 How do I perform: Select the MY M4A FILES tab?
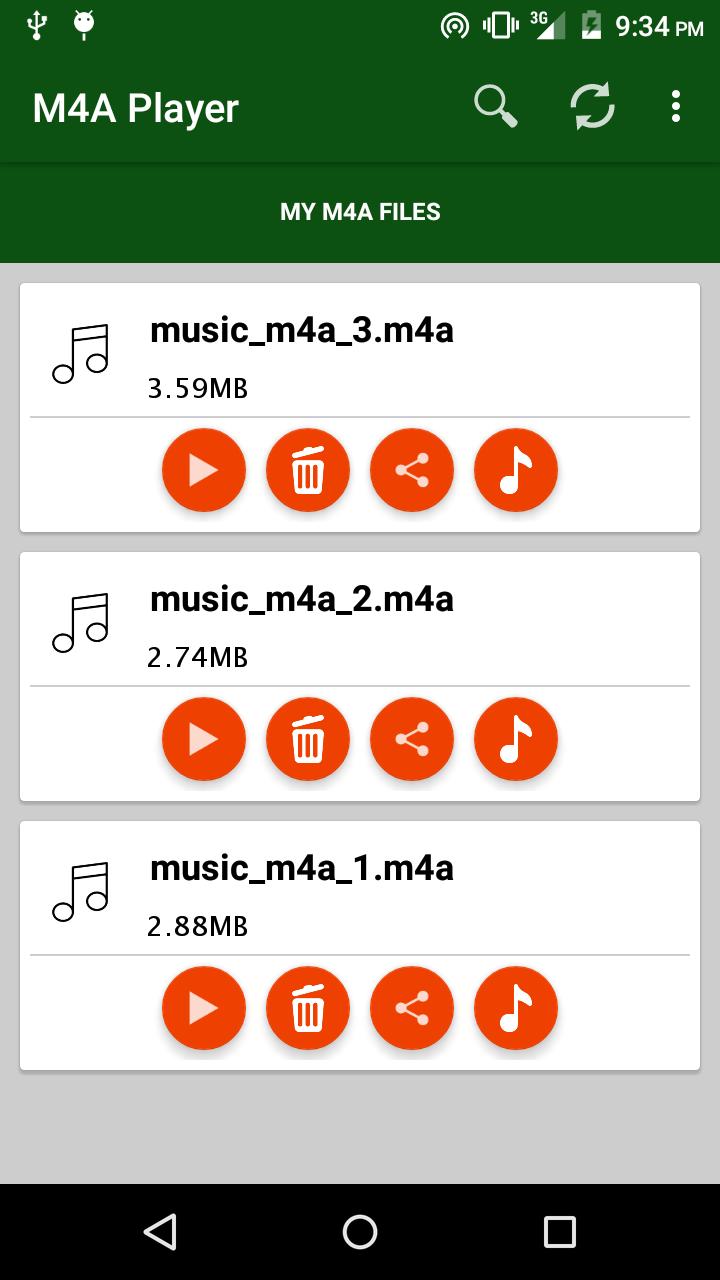360,212
